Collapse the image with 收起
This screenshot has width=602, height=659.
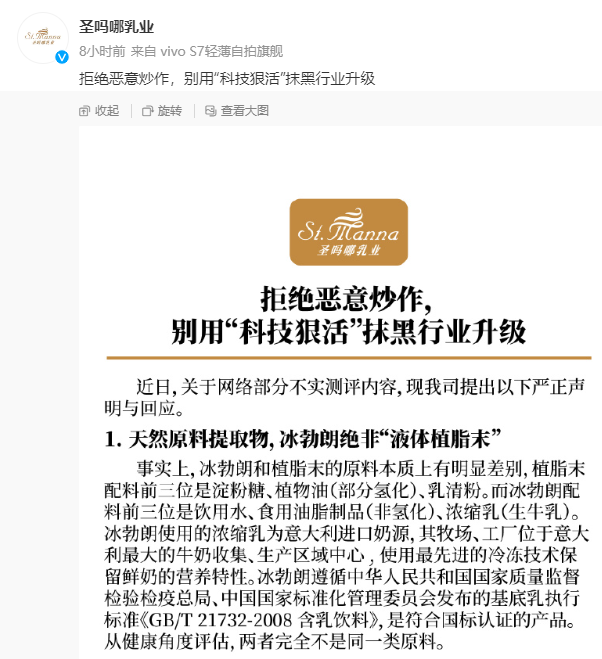point(99,111)
